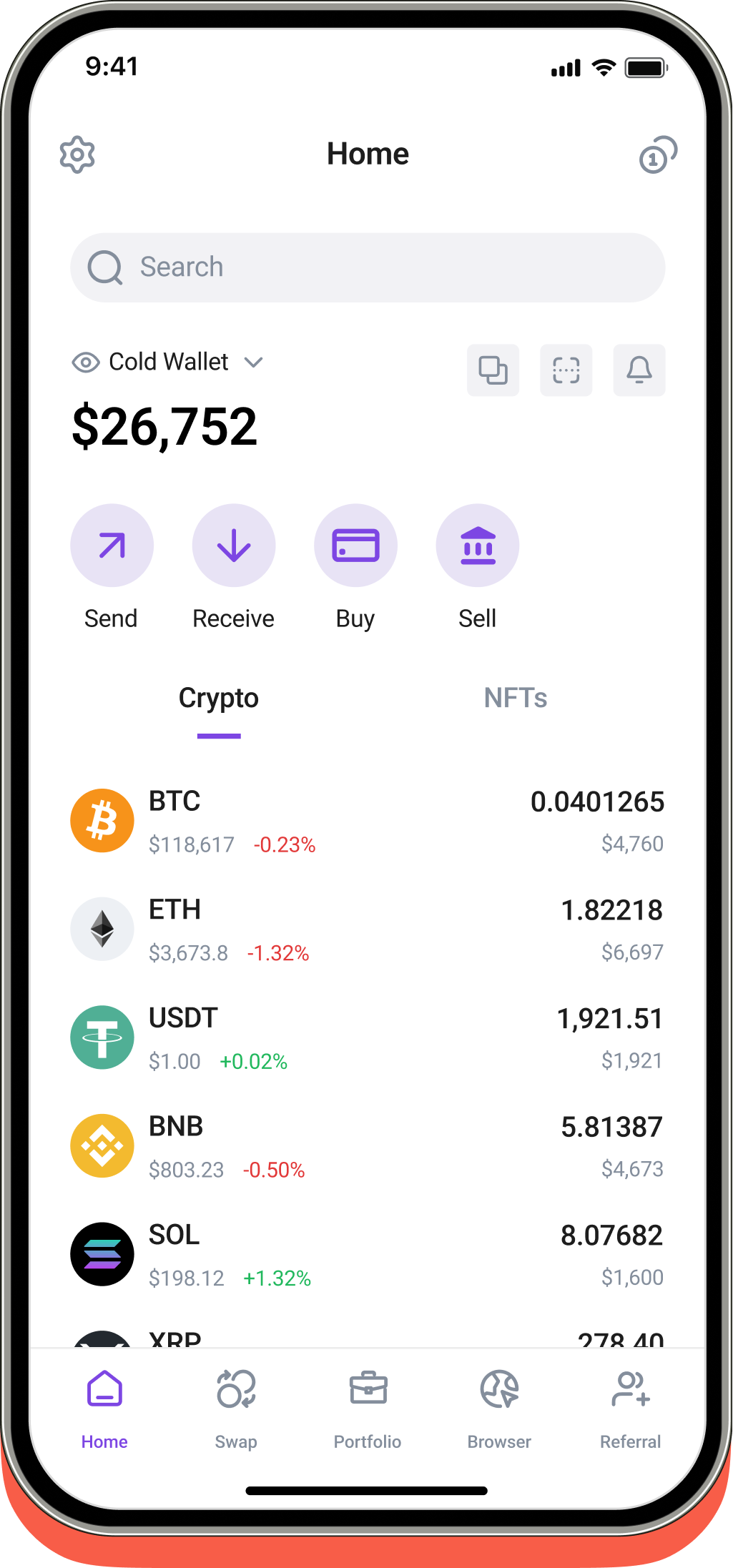Copy the wallet address
733x1568 pixels.
point(493,370)
